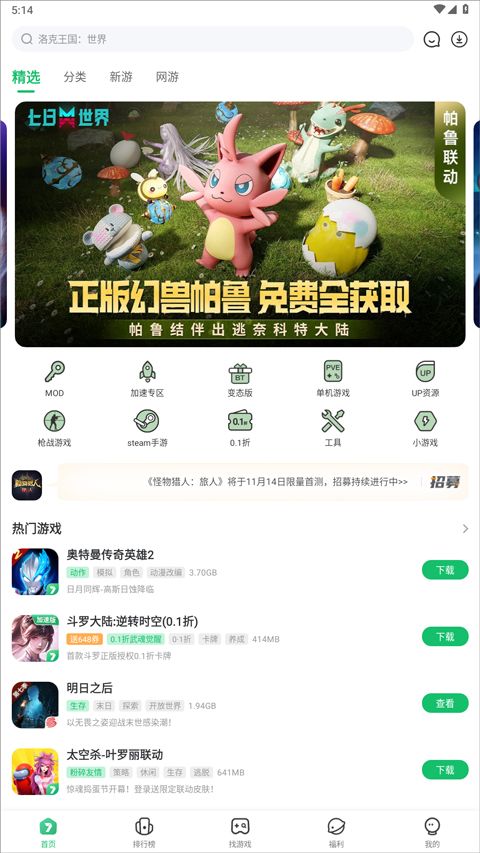Open the 福利 bottom tab
Viewport: 480px width, 853px height.
point(336,832)
